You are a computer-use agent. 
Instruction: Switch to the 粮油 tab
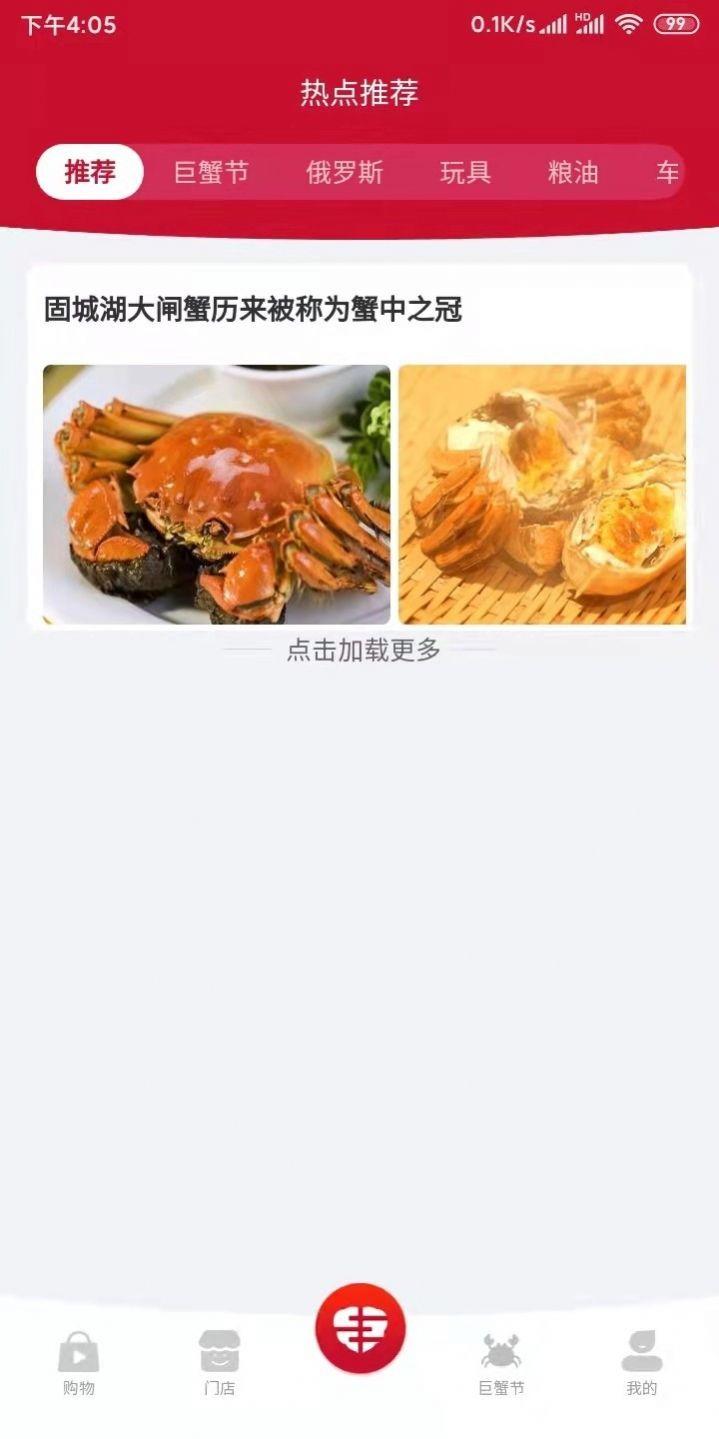click(573, 173)
